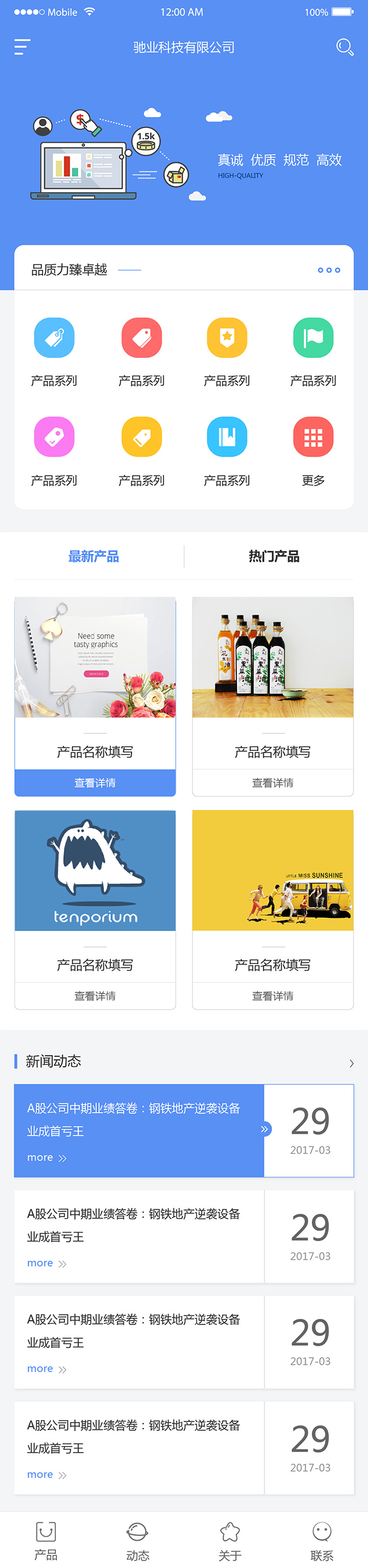Open the search icon in header

(344, 47)
